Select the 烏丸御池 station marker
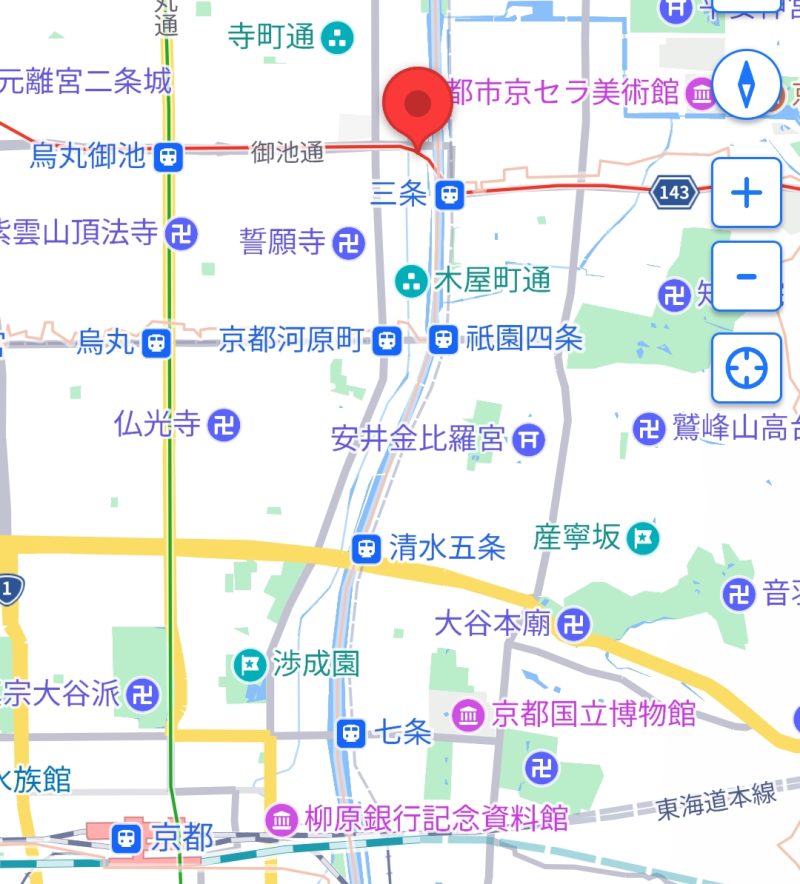800x884 pixels. point(168,156)
